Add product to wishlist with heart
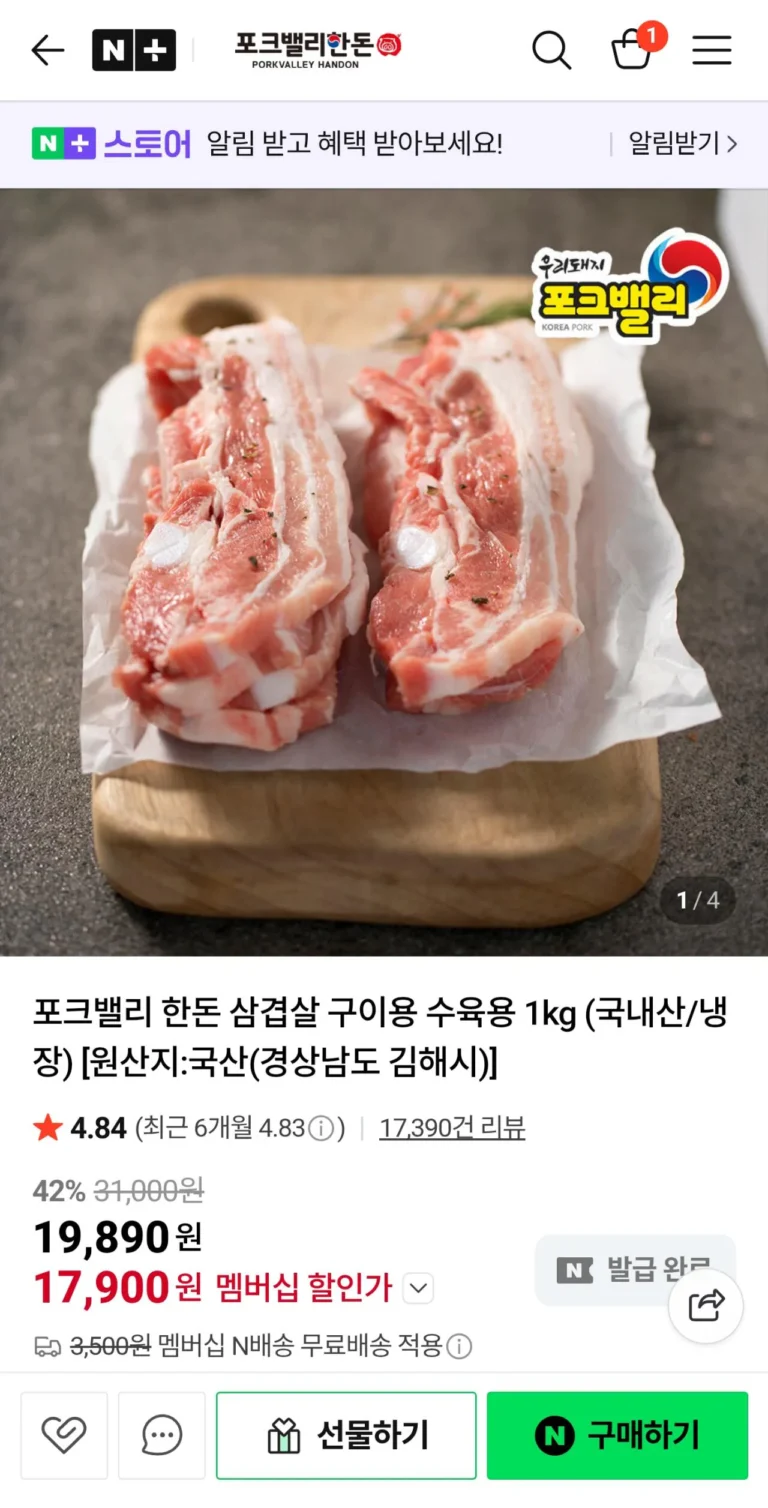Image resolution: width=768 pixels, height=1508 pixels. 64,1436
